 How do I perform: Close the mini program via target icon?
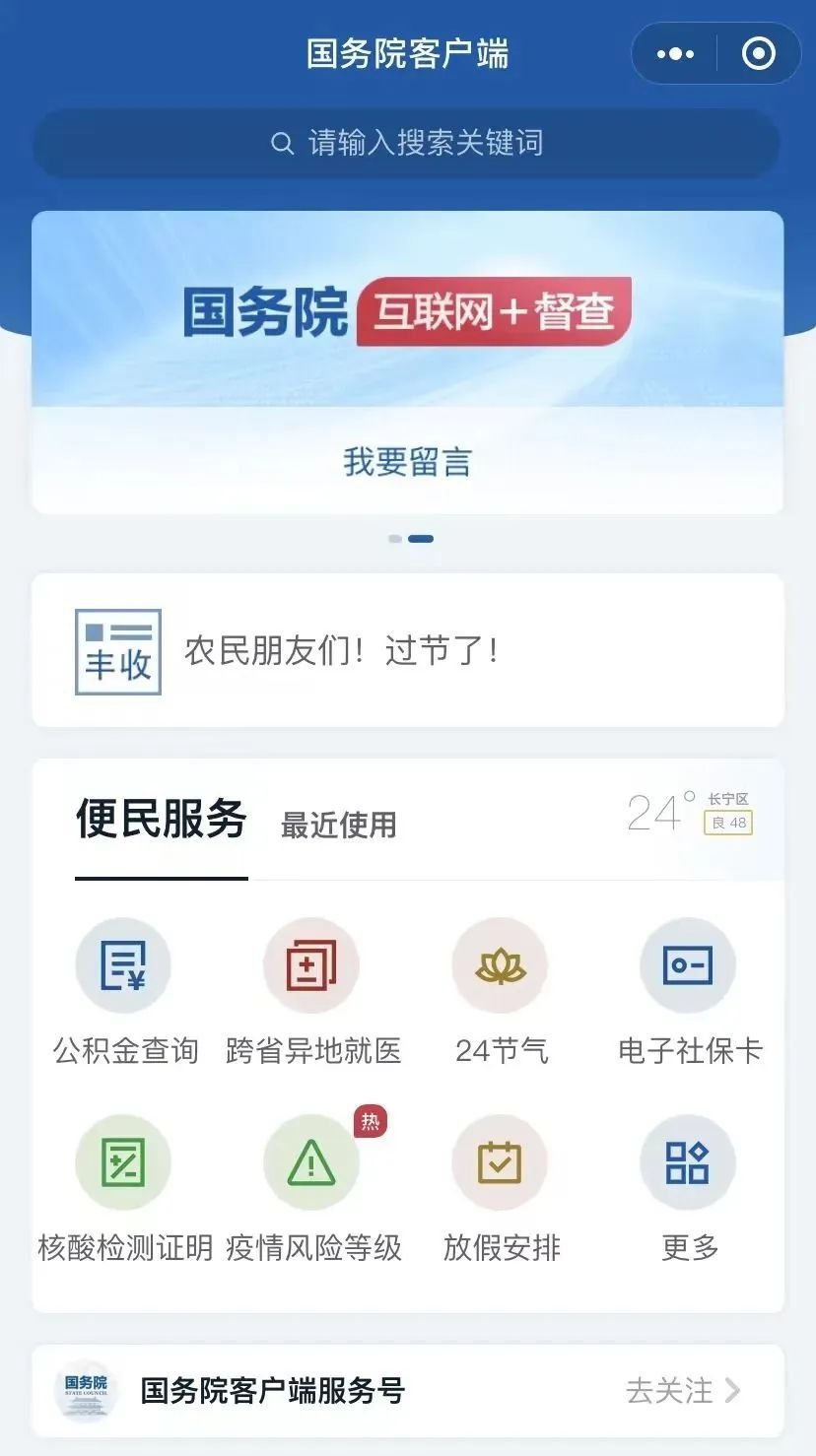tap(758, 54)
